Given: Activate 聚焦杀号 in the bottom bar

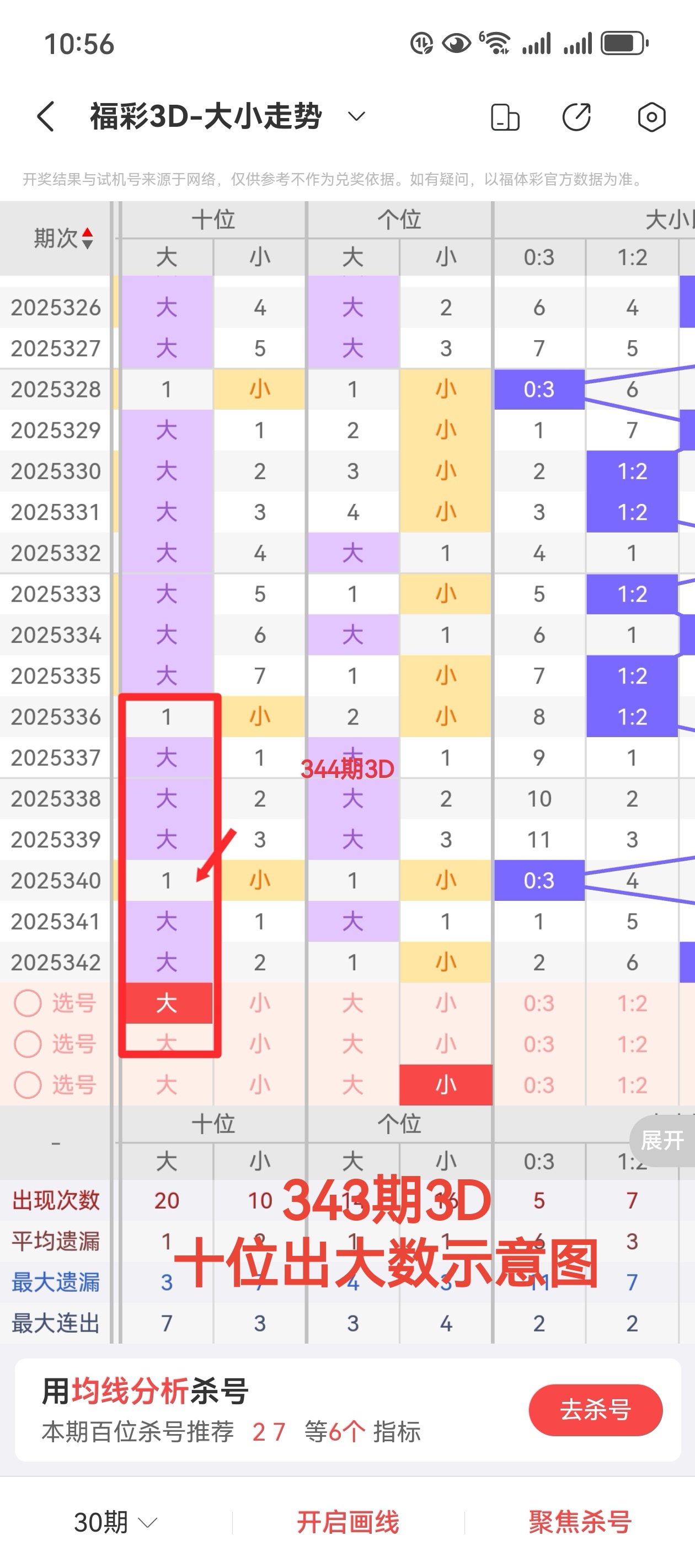Looking at the screenshot, I should click(x=577, y=1523).
